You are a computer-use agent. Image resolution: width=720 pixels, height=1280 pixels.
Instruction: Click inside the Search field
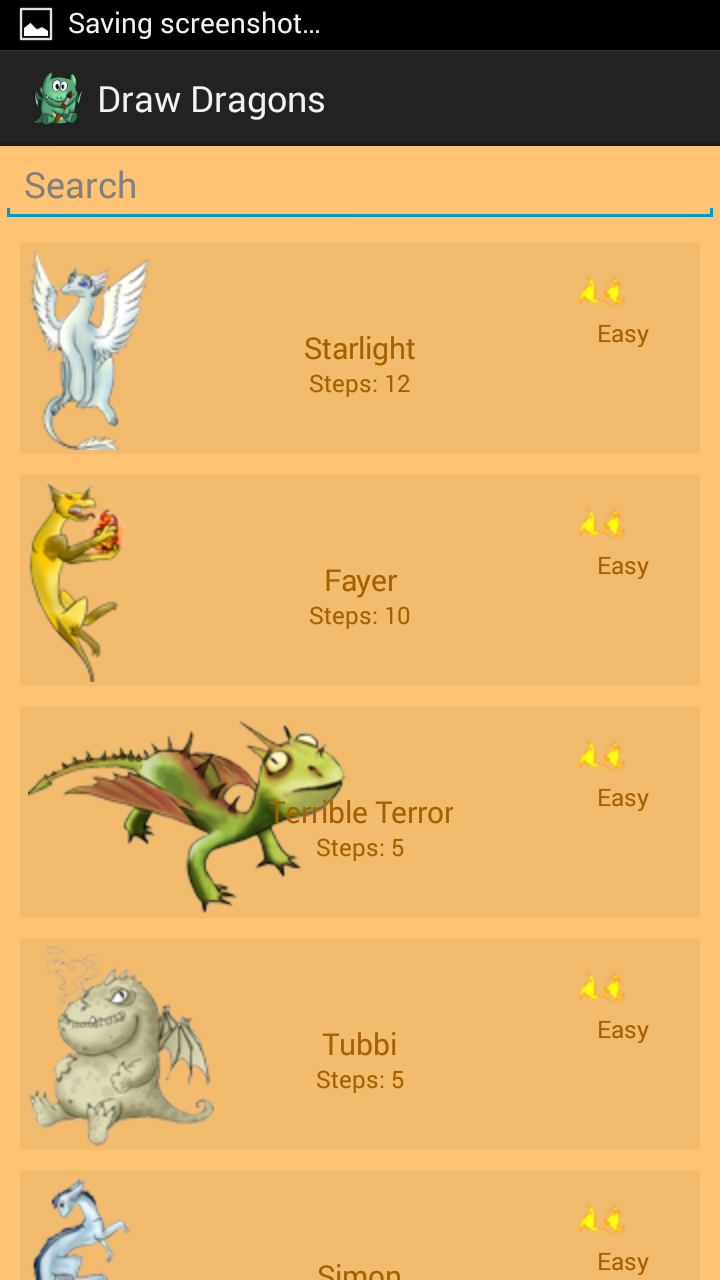[360, 186]
